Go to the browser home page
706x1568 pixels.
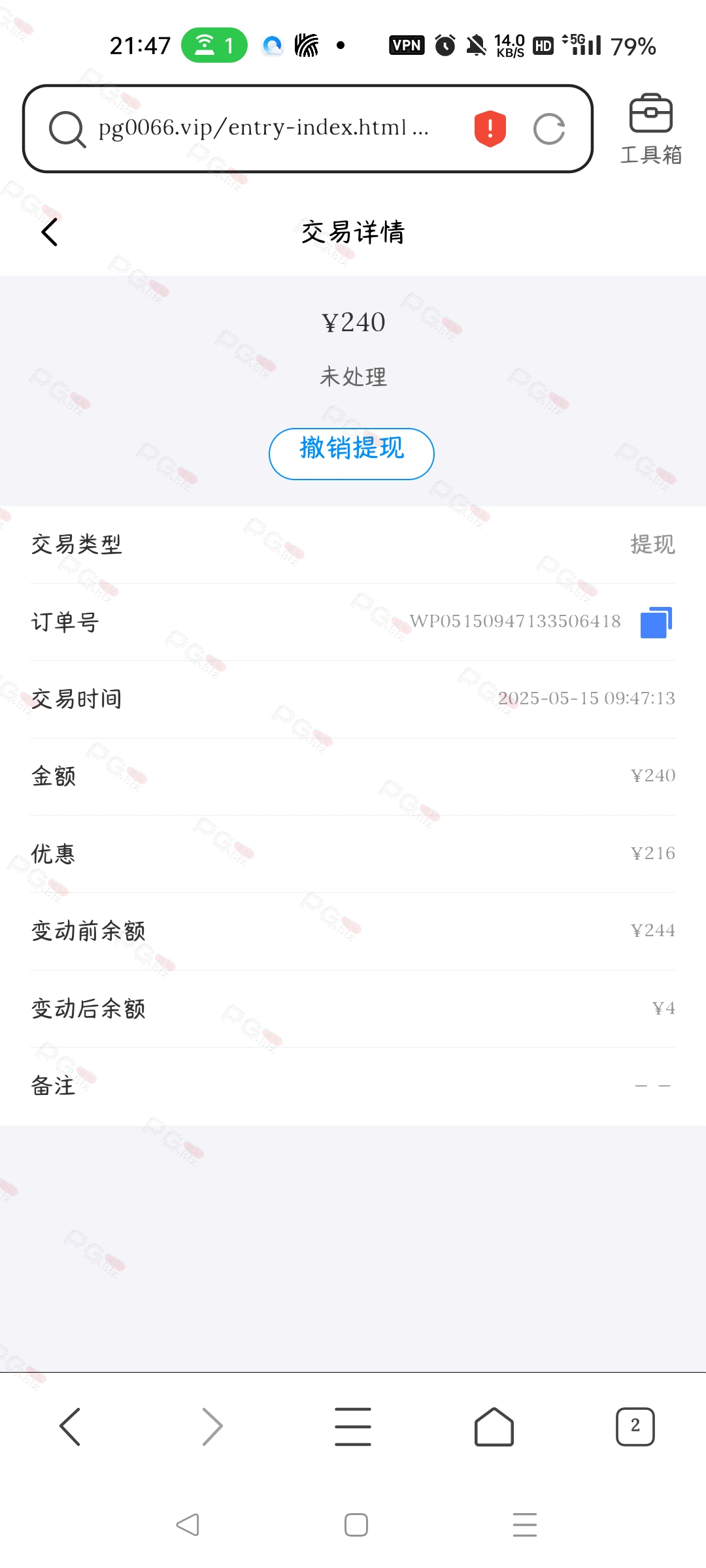pos(494,1426)
